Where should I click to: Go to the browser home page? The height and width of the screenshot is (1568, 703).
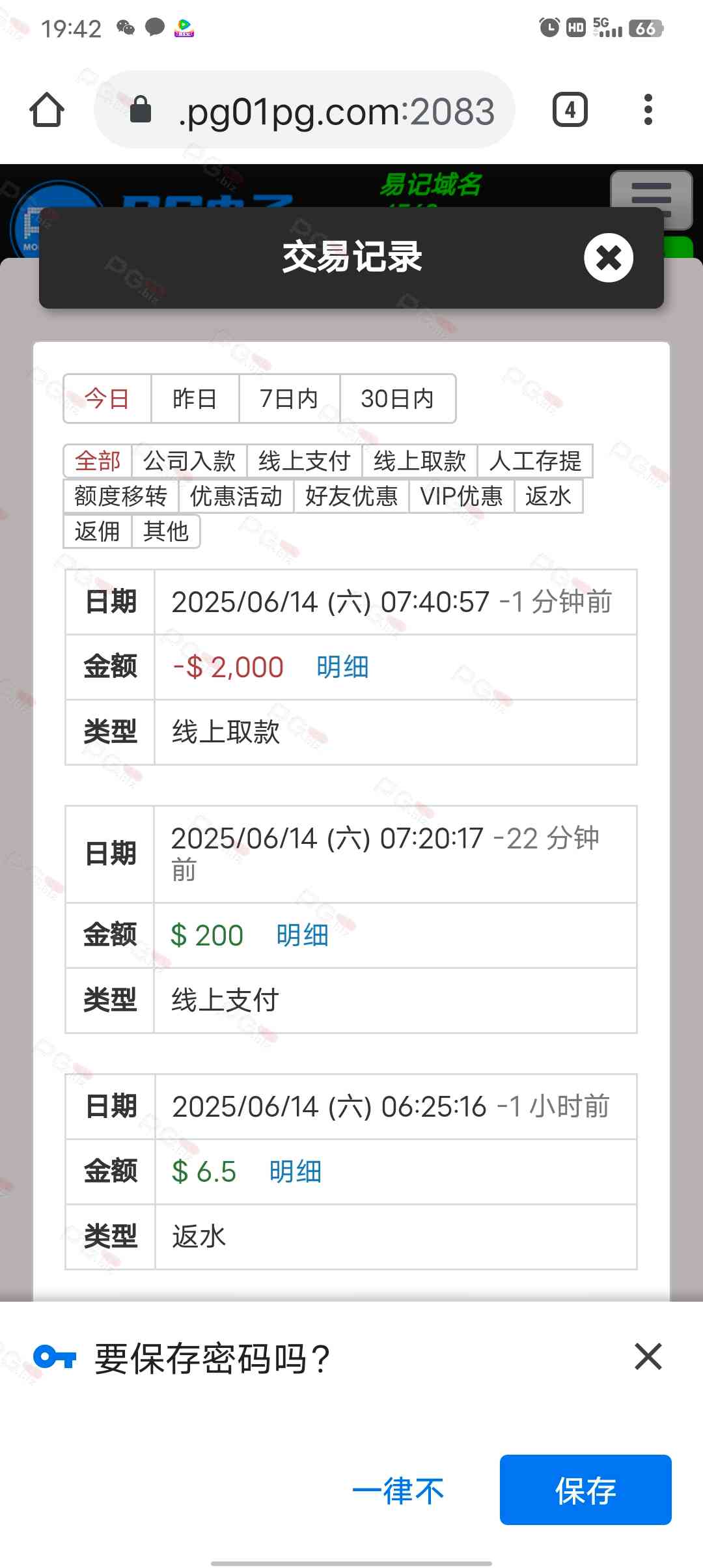pos(47,109)
